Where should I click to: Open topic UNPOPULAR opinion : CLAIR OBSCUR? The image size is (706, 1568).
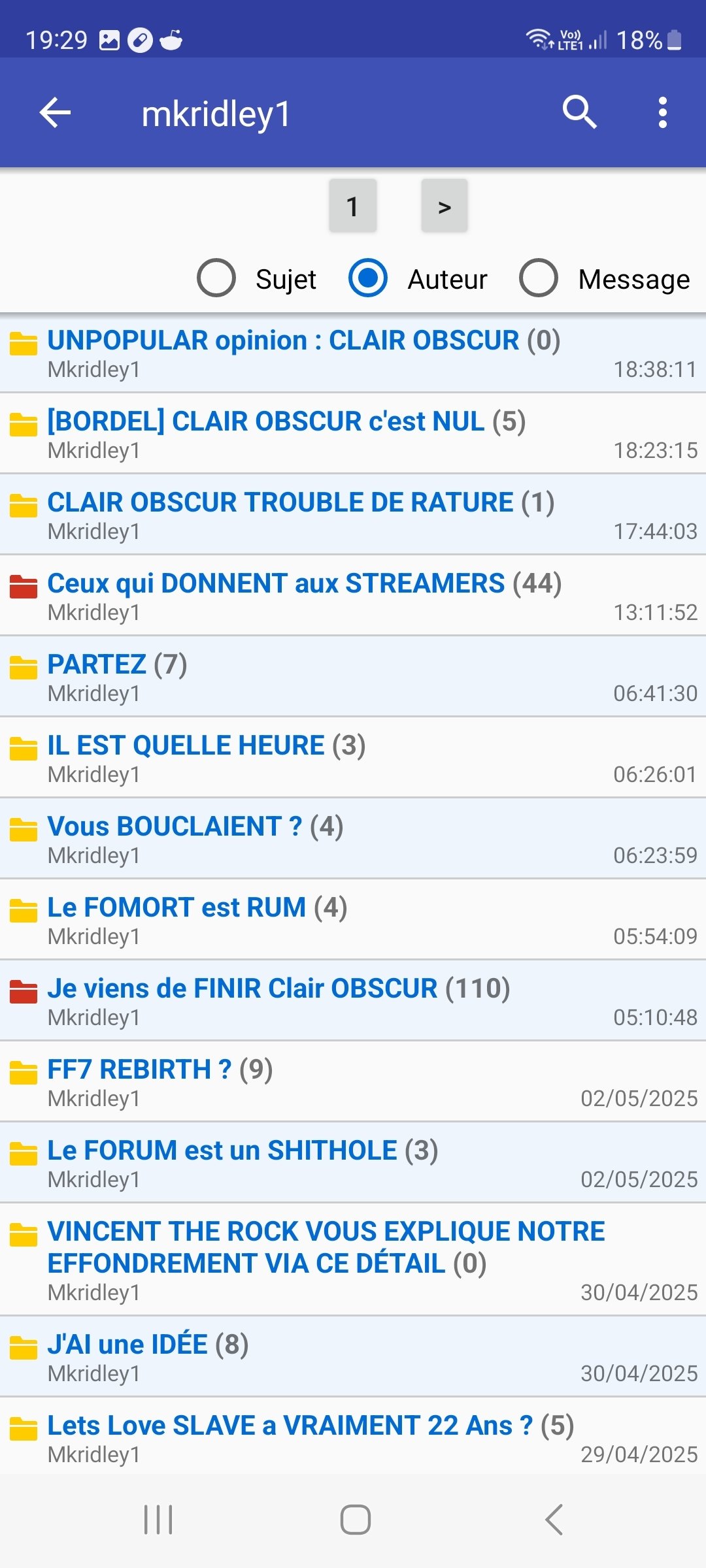tap(353, 353)
